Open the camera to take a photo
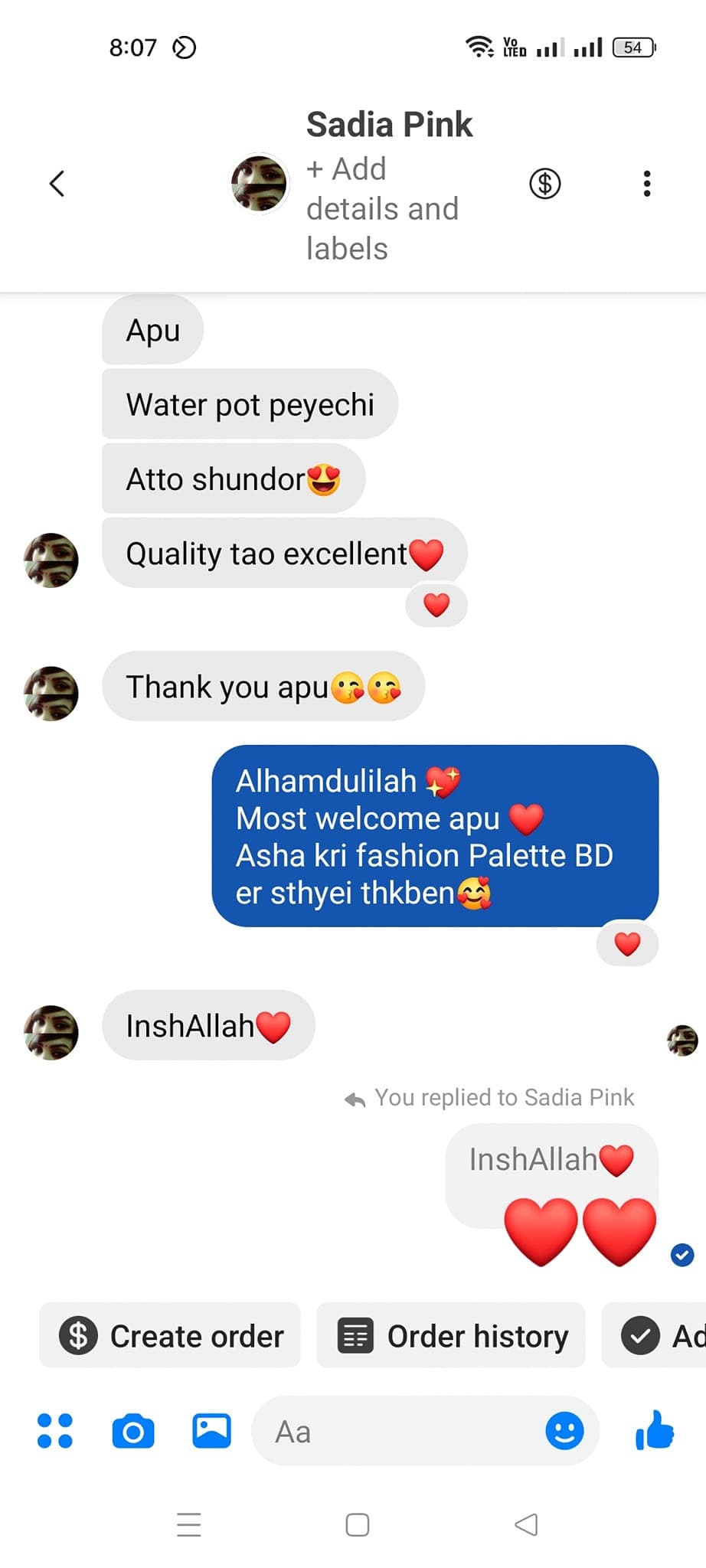The height and width of the screenshot is (1568, 706). point(133,1431)
